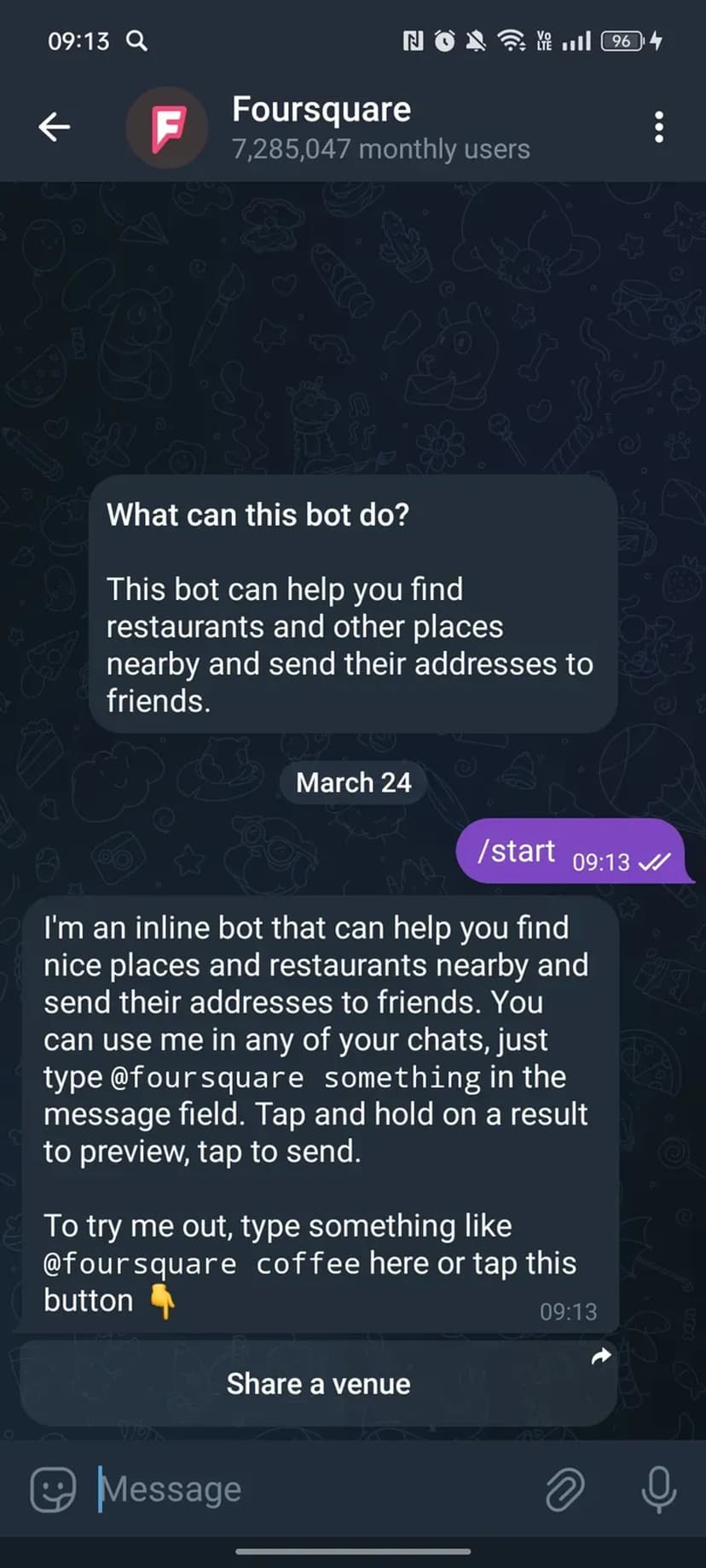
Task: Attach a file with the paperclip
Action: point(564,1489)
